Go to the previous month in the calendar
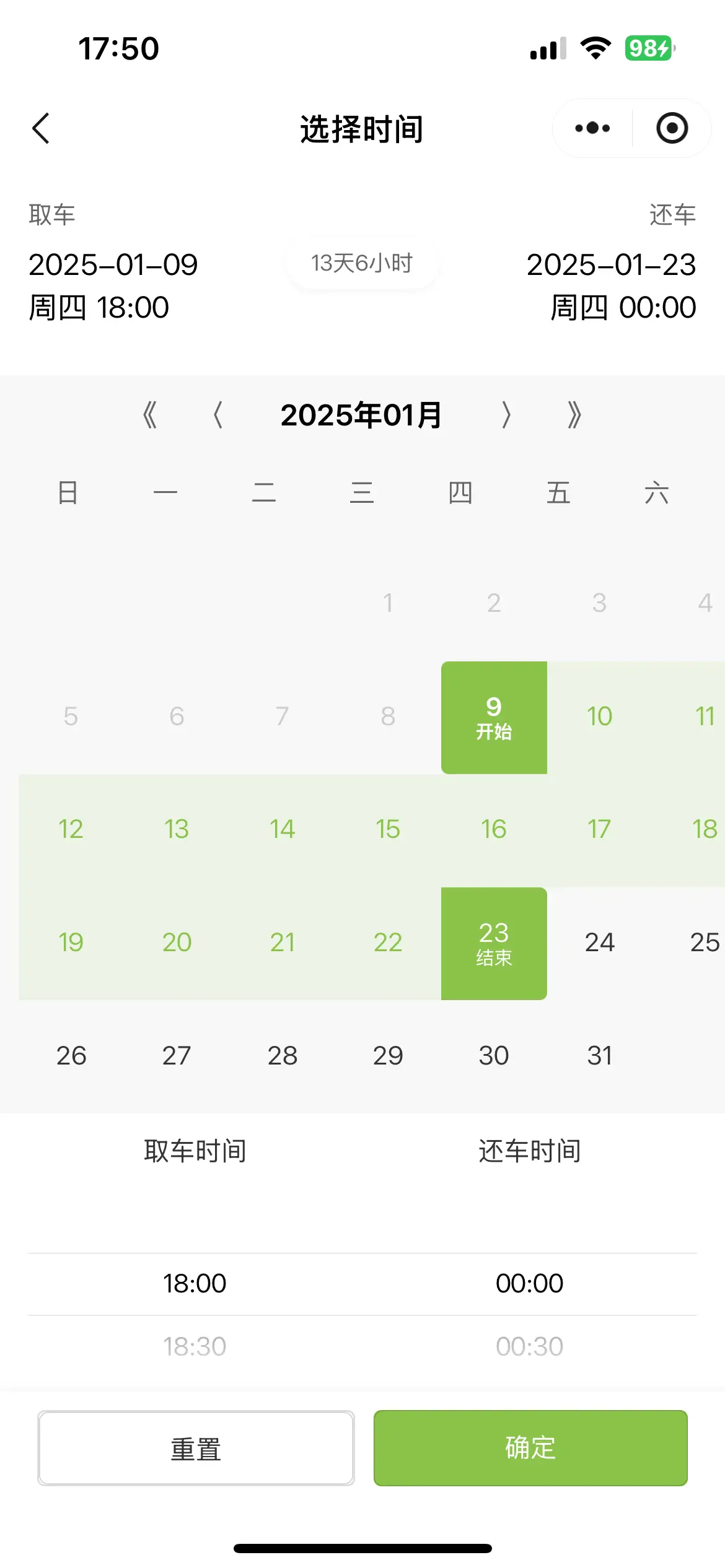Screen dimensions: 725x1568 point(218,415)
